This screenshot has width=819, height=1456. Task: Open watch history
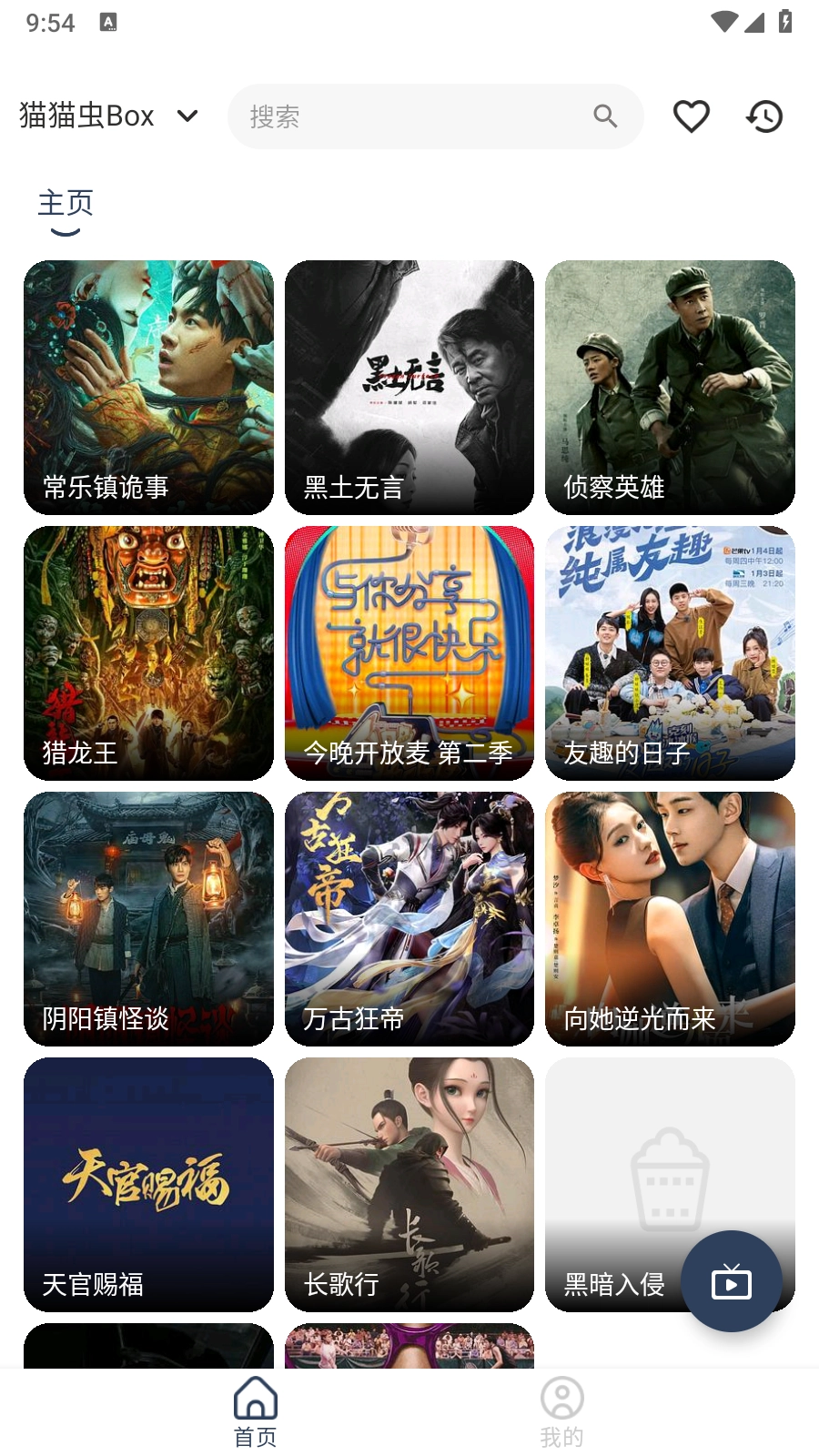[x=764, y=116]
